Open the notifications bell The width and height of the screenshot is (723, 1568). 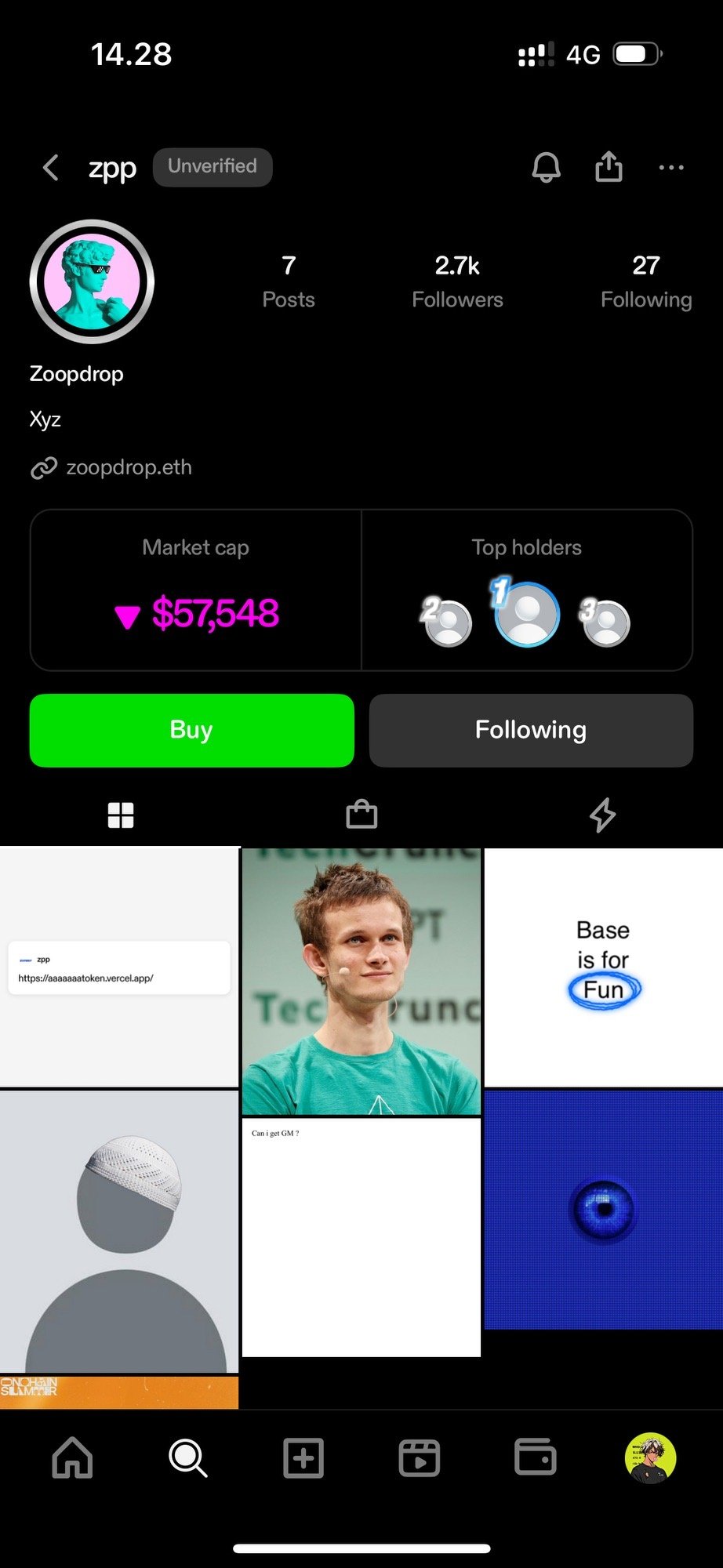click(x=547, y=167)
